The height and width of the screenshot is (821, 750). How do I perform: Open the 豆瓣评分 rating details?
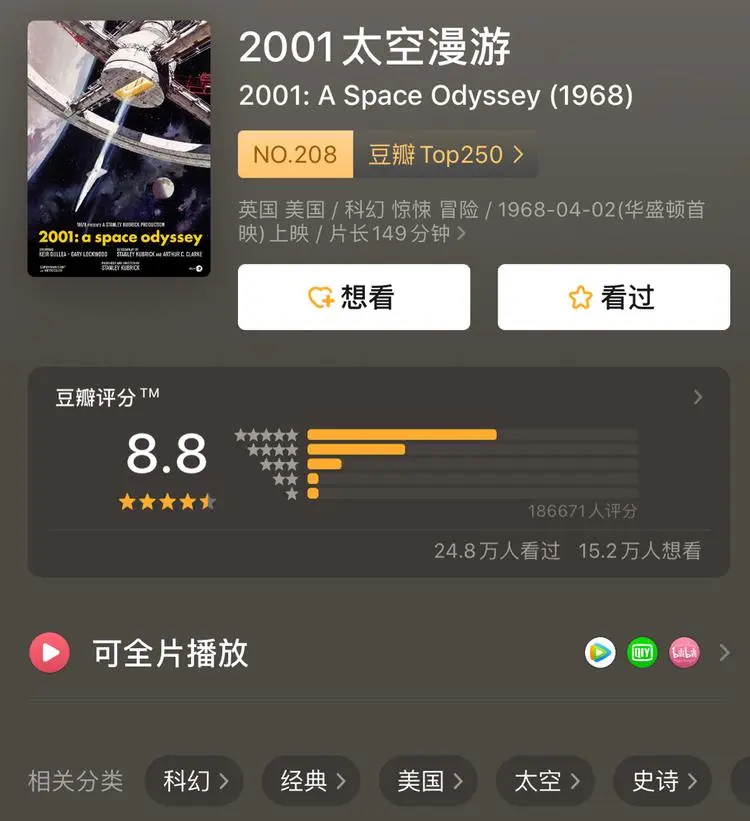point(697,397)
